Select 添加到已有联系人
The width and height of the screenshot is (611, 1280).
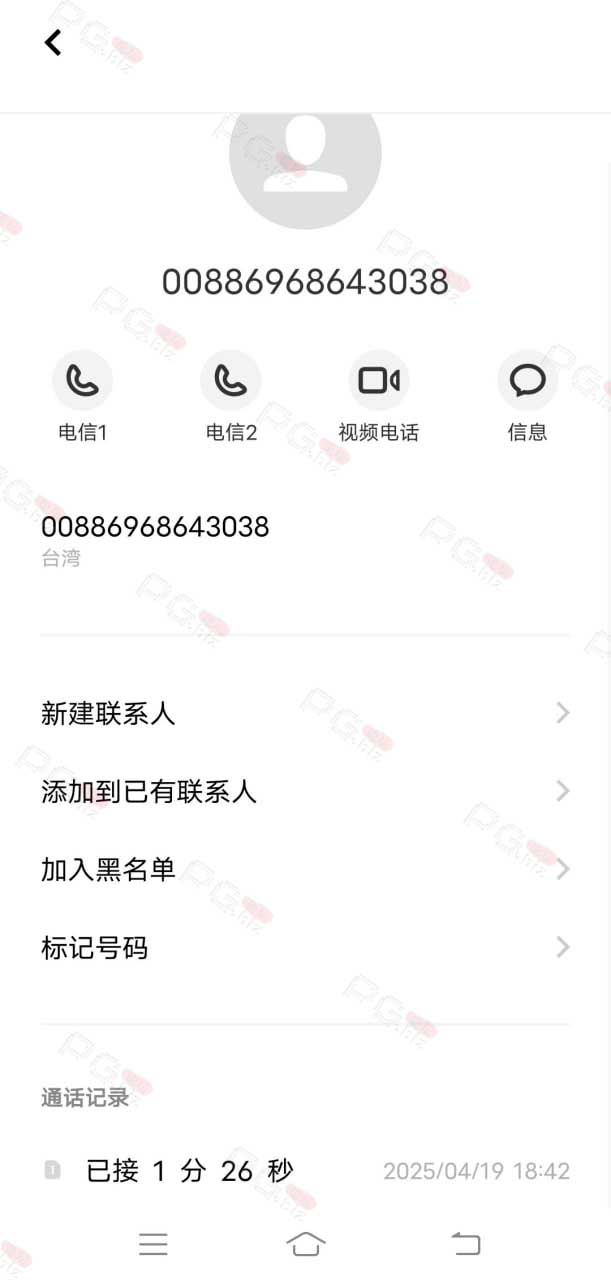305,791
